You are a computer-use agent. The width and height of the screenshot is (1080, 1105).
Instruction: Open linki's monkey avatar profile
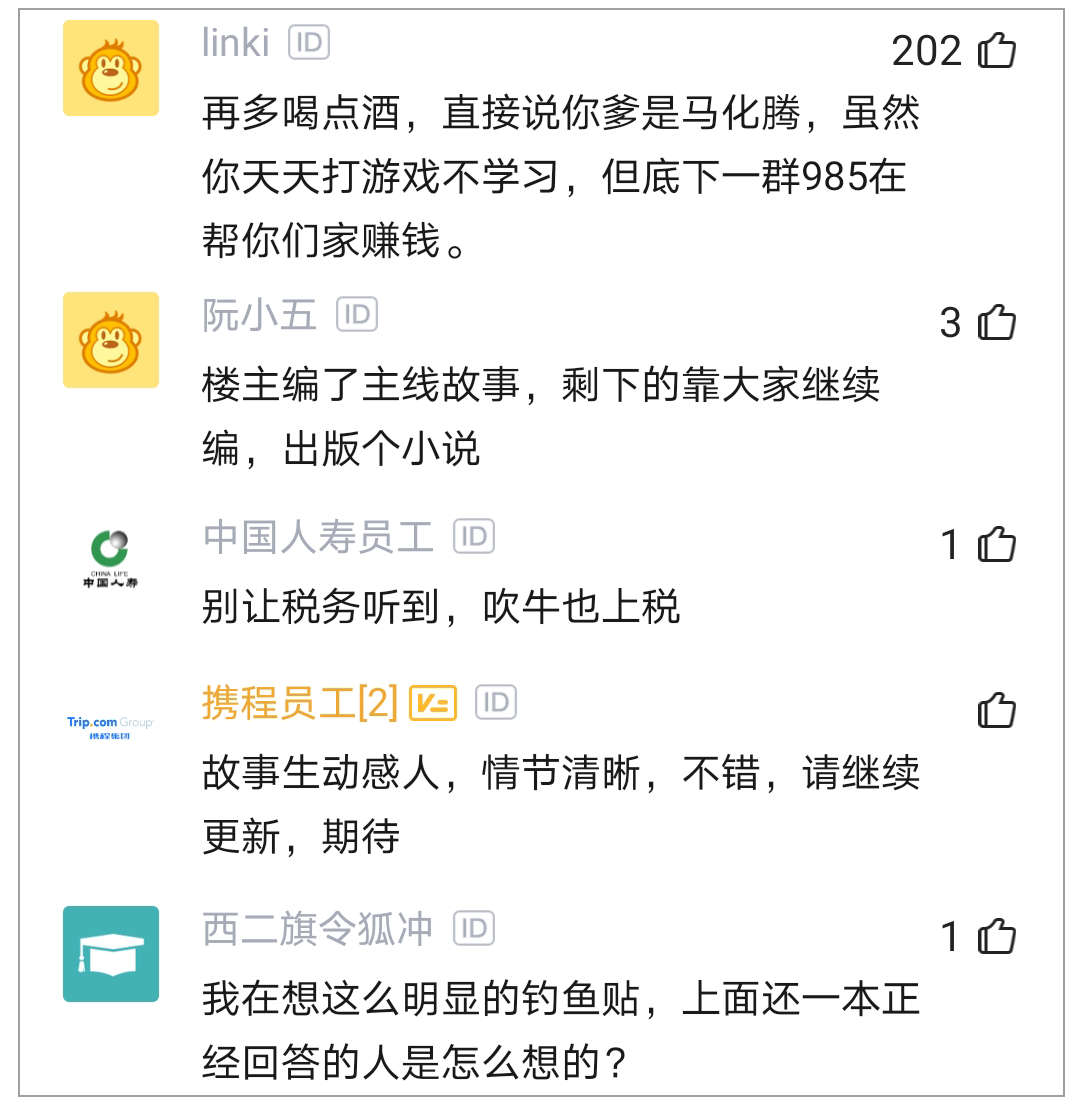point(111,68)
